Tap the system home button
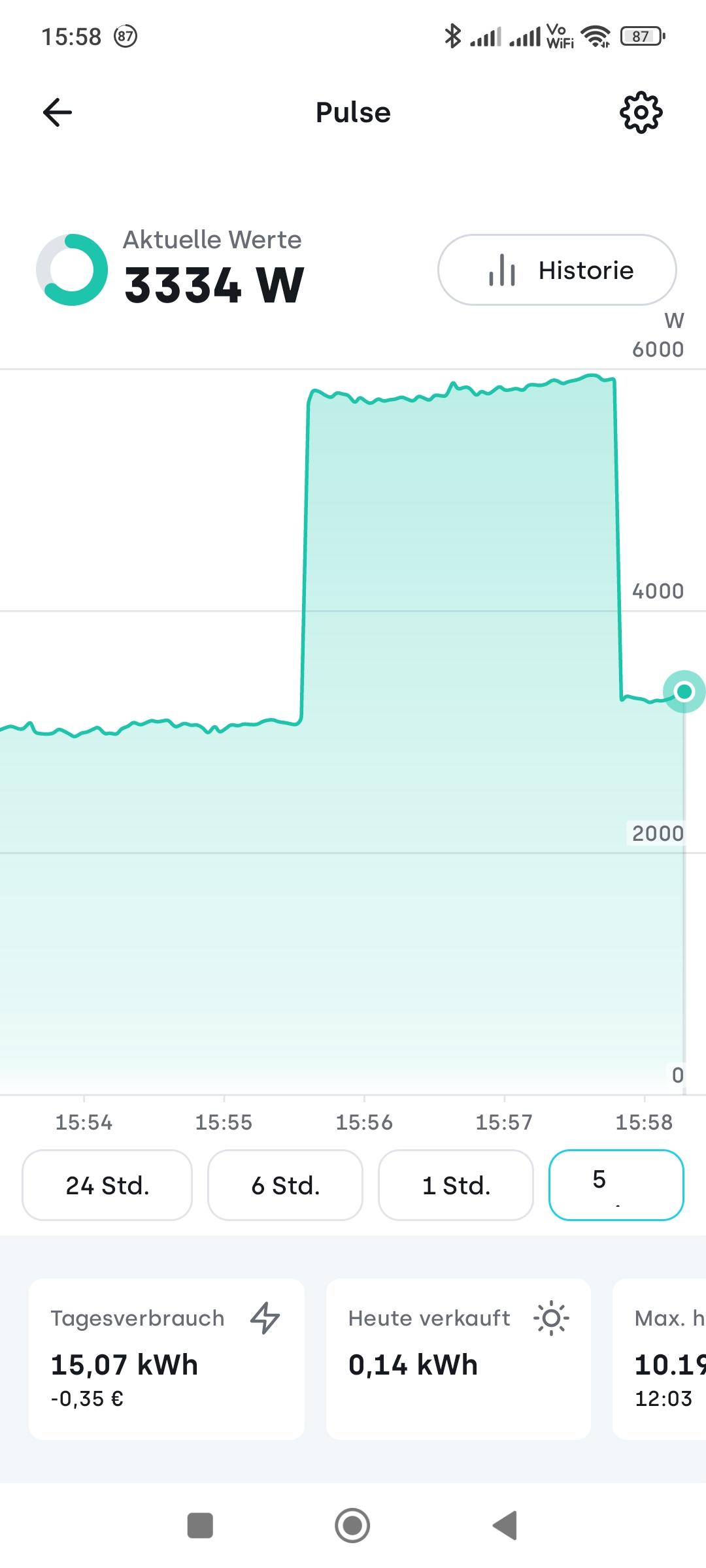 point(352,1526)
